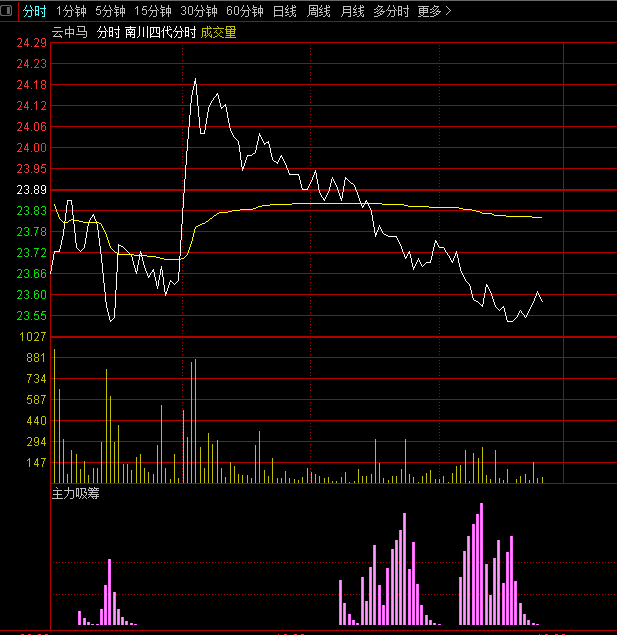Switch to the 分时 chart tab
The image size is (617, 635).
pos(34,11)
